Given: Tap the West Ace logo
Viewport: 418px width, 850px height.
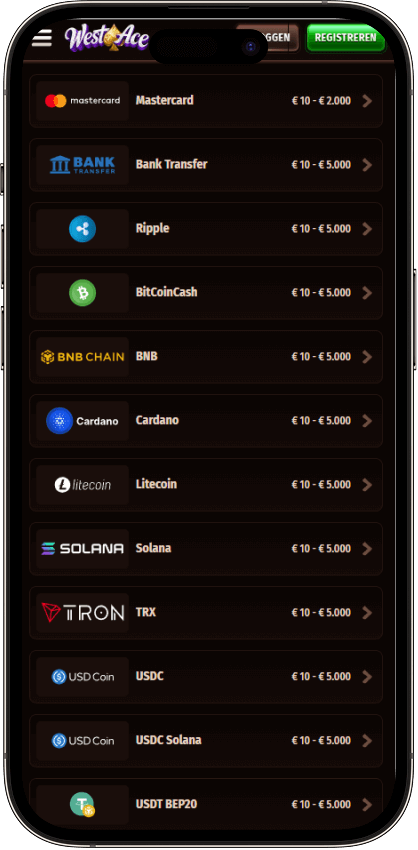Looking at the screenshot, I should pos(107,38).
